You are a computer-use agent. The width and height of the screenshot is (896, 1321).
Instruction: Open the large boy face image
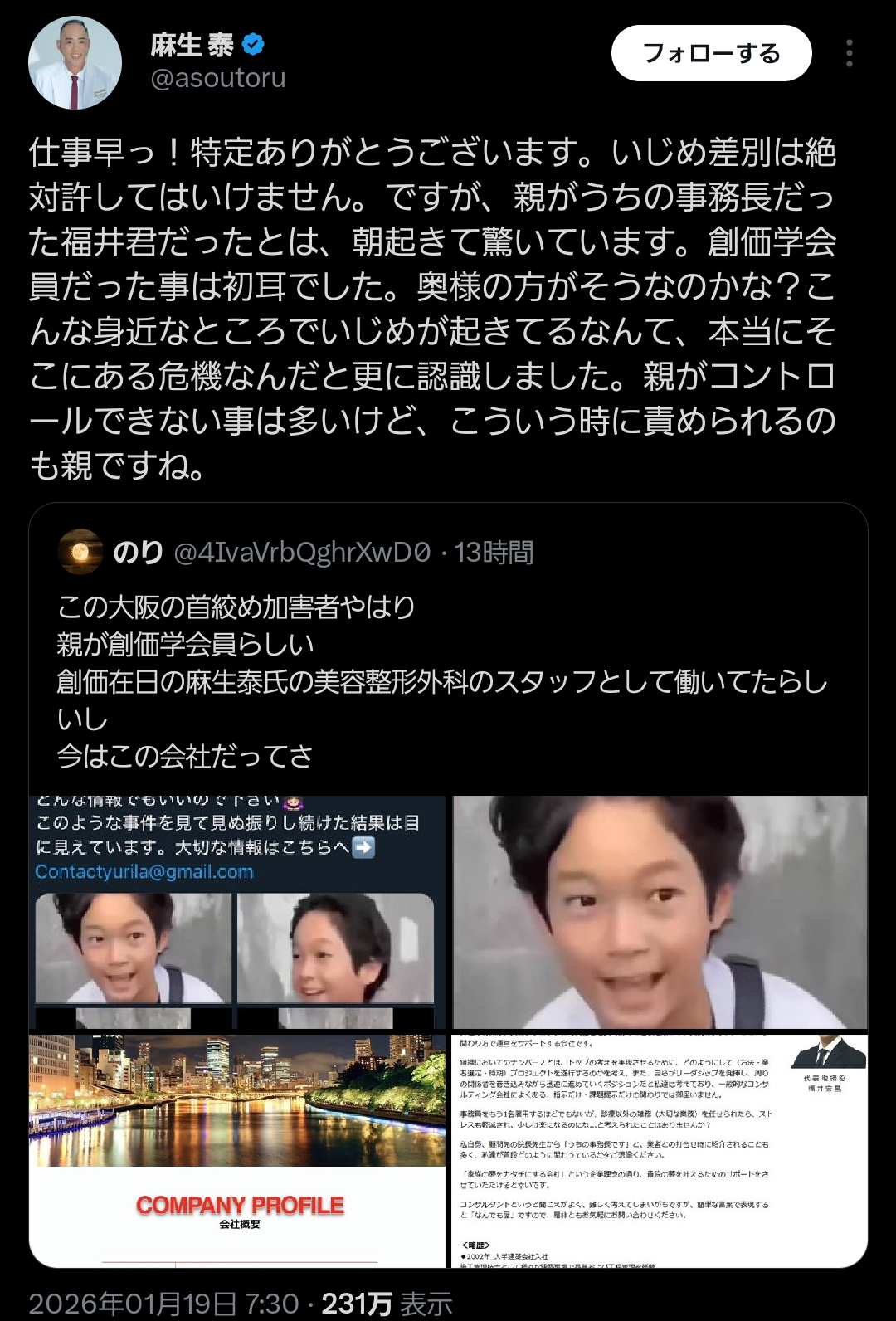(x=660, y=912)
